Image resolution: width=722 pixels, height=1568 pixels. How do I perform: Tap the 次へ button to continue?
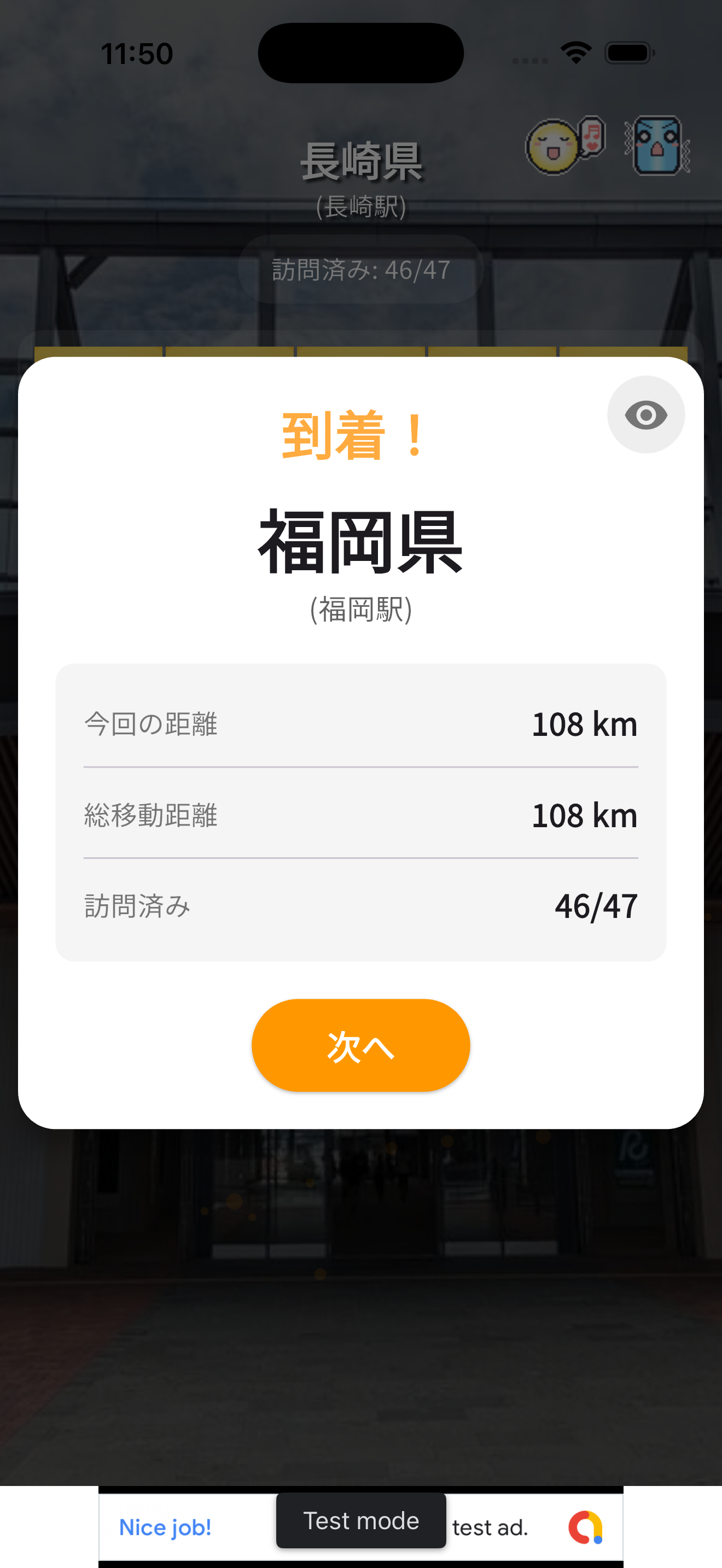pyautogui.click(x=360, y=1045)
